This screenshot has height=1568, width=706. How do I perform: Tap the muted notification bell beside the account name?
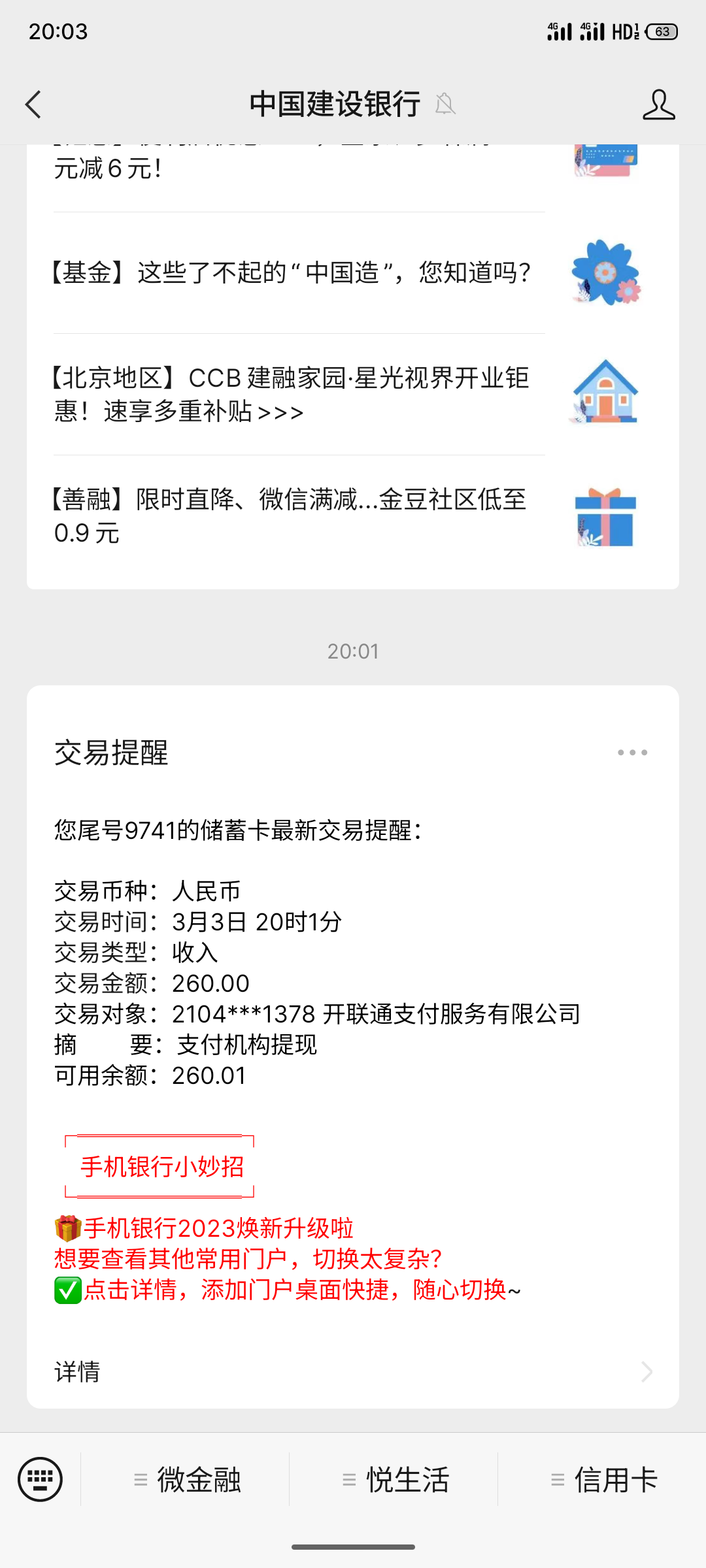[445, 105]
